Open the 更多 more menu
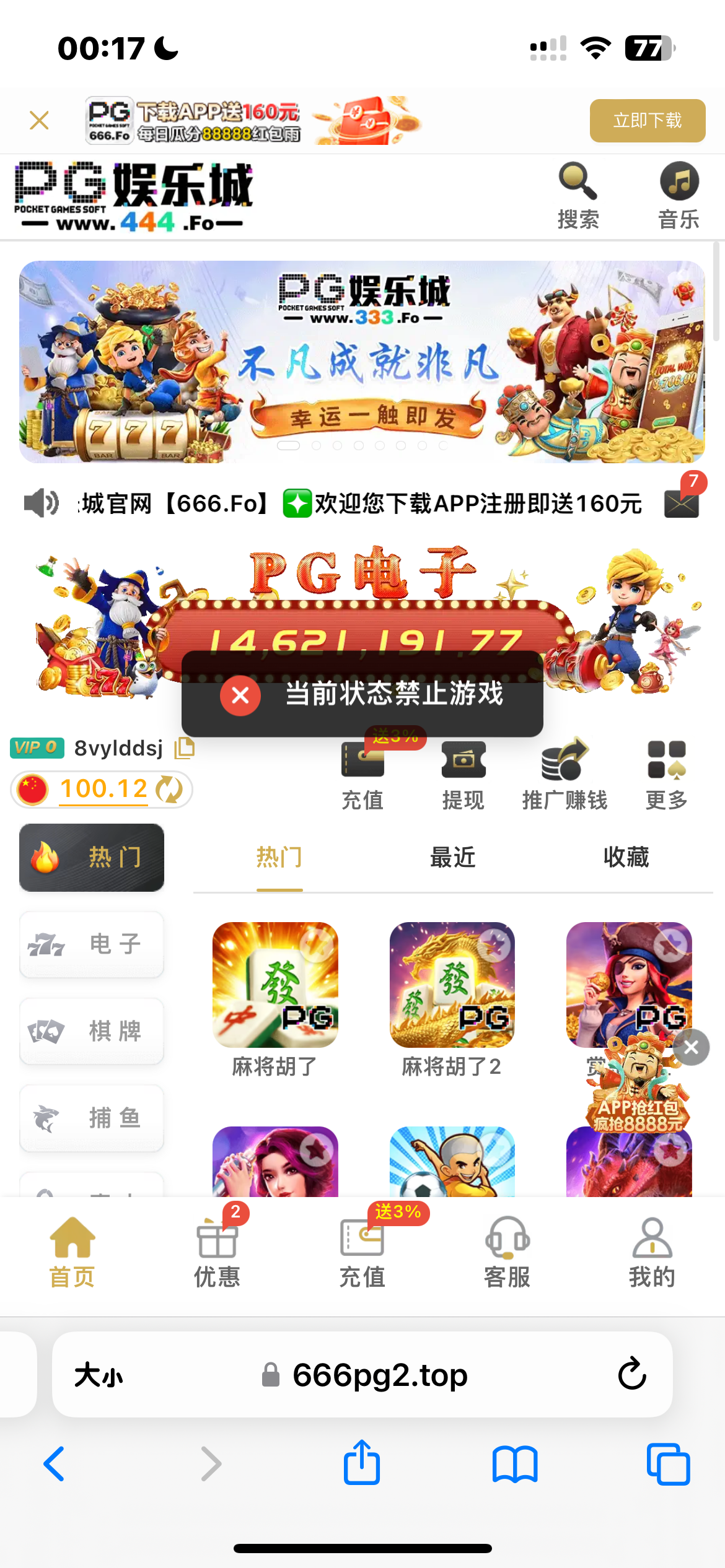725x1568 pixels. click(x=666, y=775)
